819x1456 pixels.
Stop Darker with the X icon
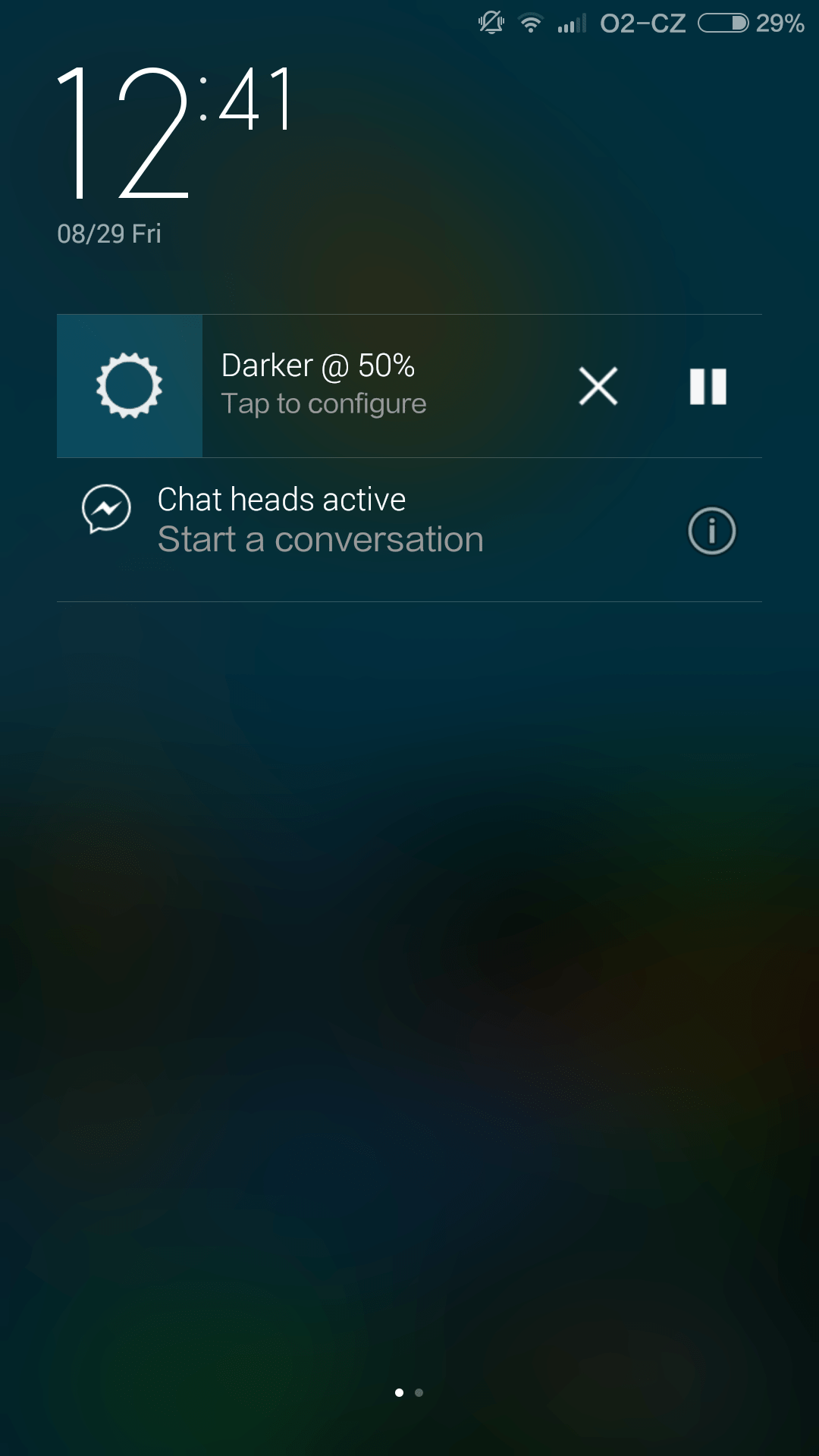(x=598, y=386)
